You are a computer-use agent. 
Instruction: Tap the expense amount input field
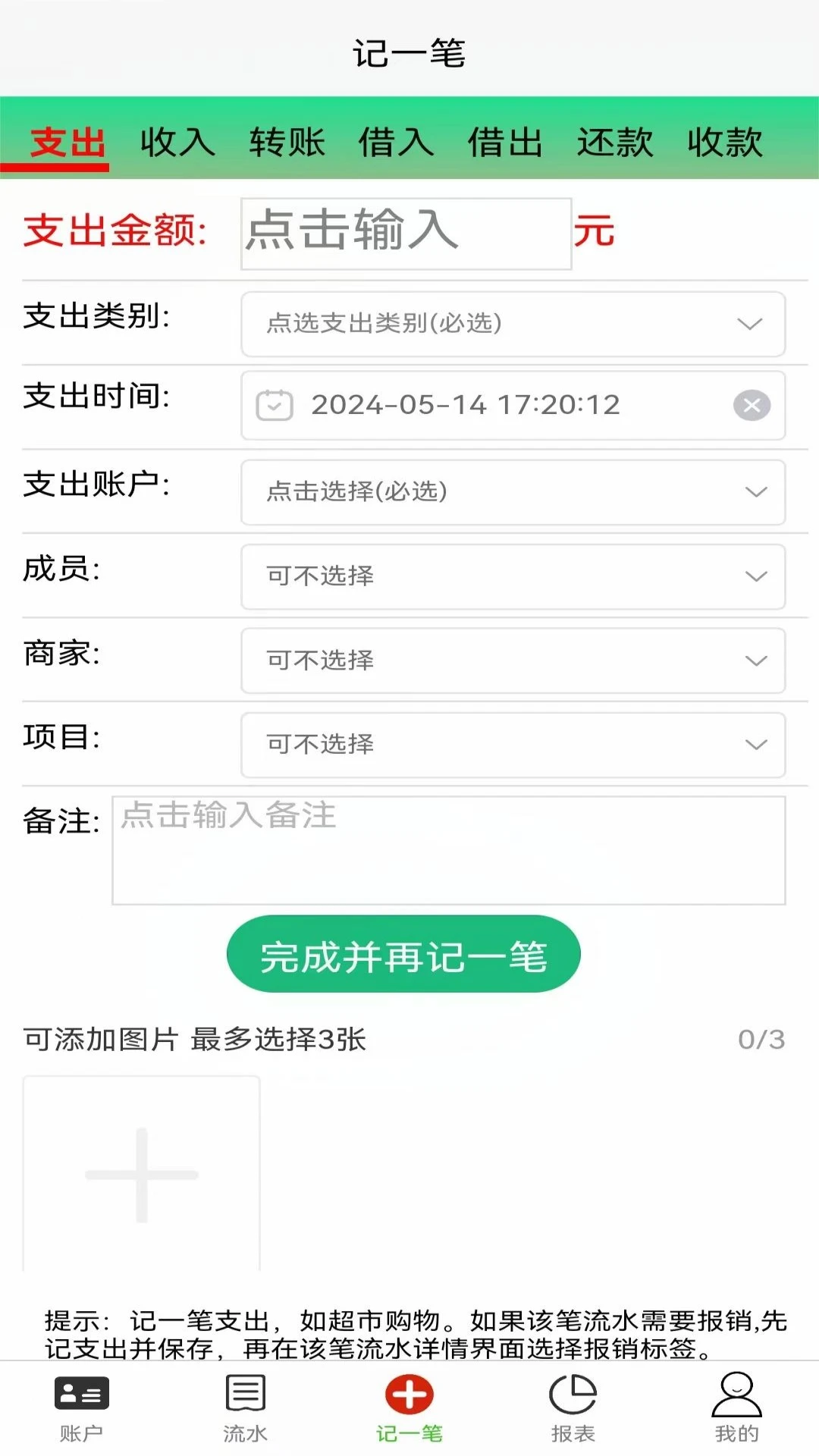coord(406,233)
